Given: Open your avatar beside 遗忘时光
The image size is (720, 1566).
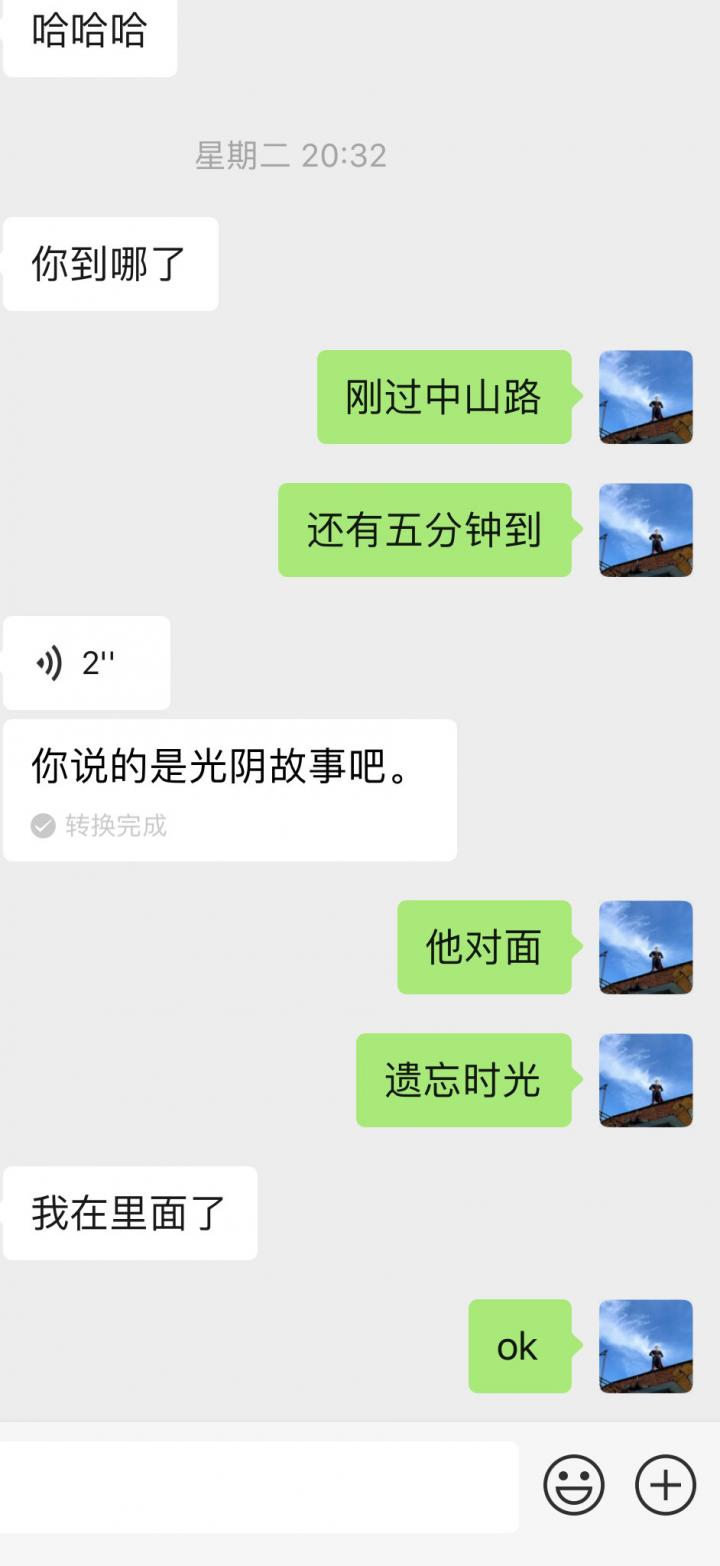Looking at the screenshot, I should pos(645,1080).
